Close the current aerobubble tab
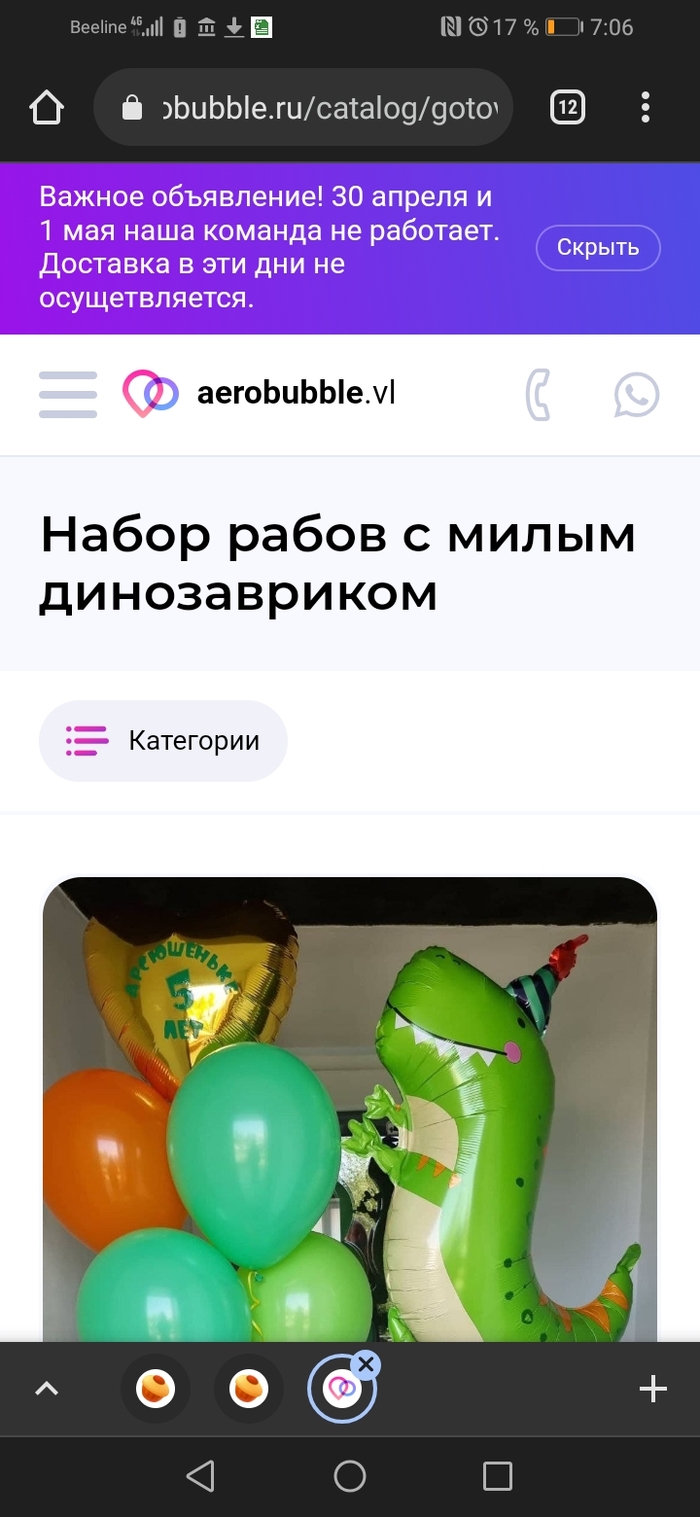 click(366, 1365)
